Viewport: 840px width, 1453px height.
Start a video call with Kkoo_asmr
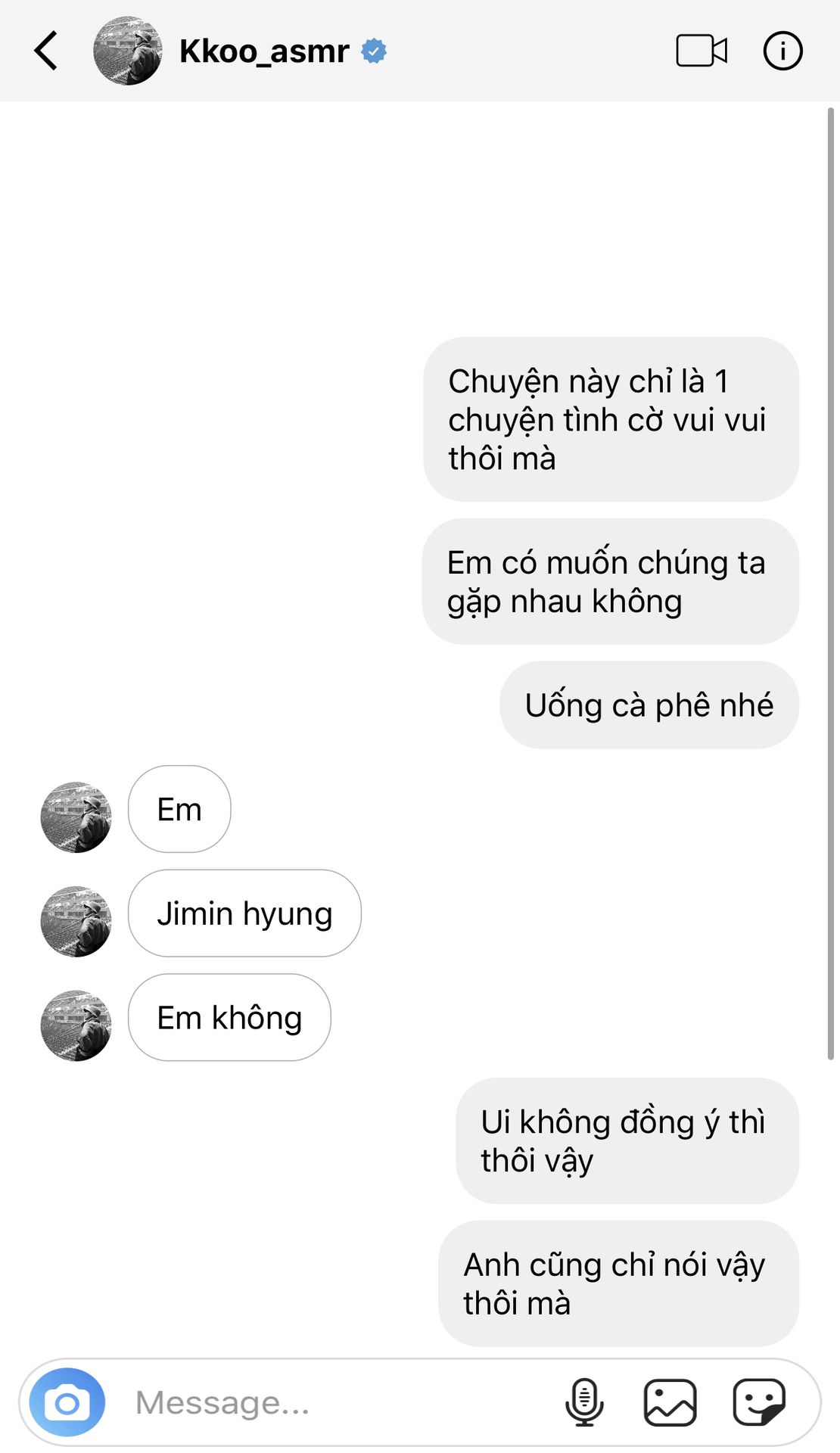(701, 51)
